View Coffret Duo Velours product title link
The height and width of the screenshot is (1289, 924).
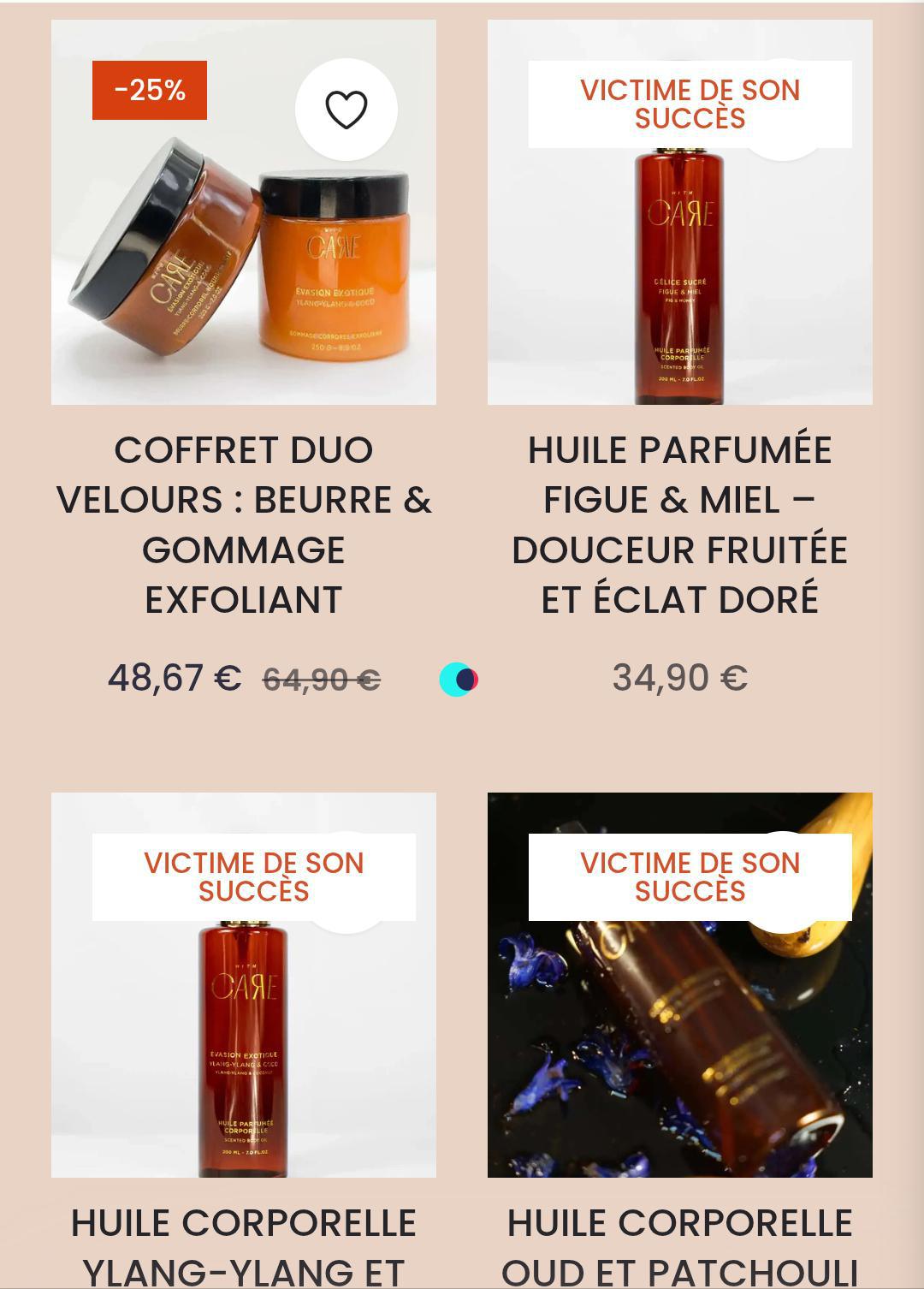(x=244, y=525)
